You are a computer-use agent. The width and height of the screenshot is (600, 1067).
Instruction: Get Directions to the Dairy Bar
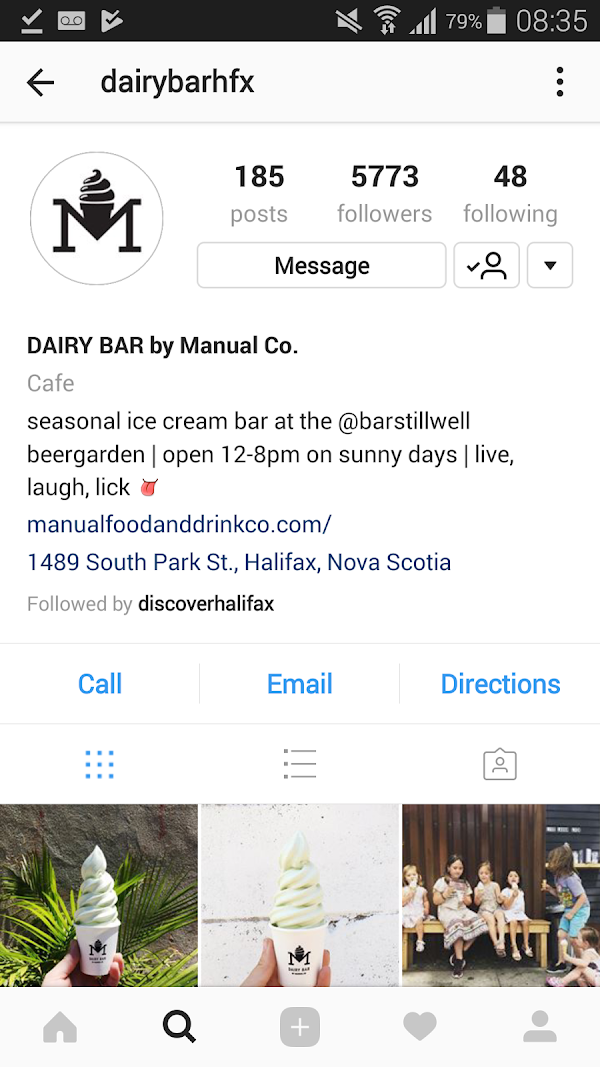[x=500, y=684]
